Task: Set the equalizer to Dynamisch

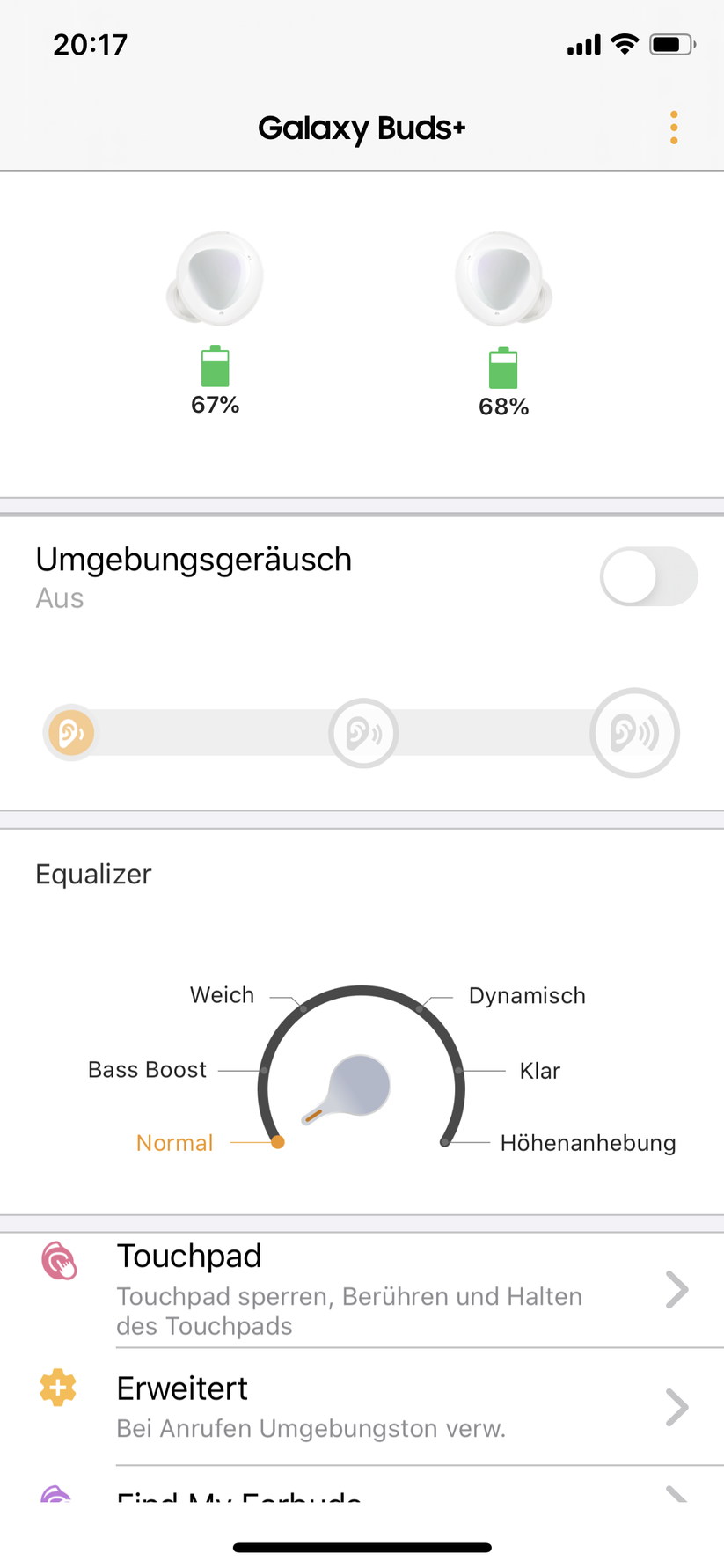Action: (x=526, y=996)
